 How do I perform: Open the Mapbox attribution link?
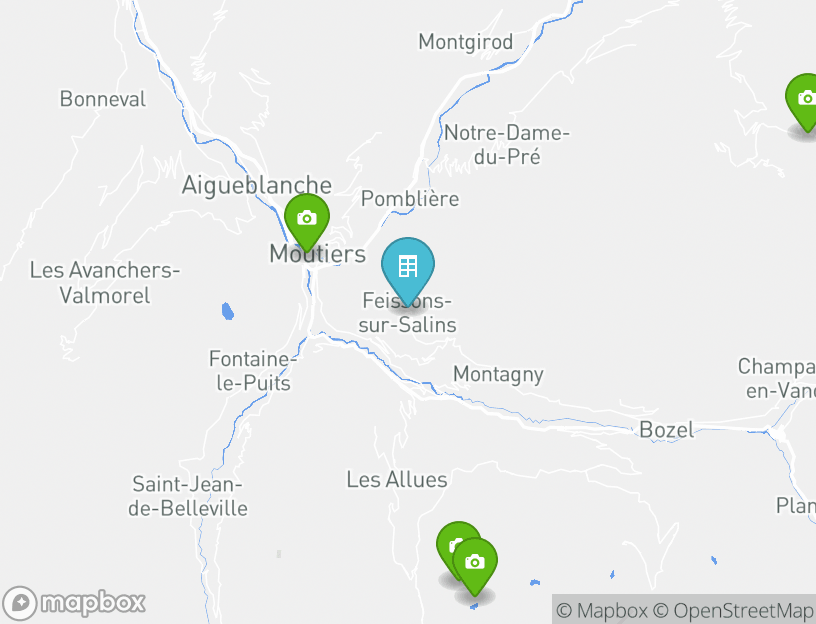point(602,610)
